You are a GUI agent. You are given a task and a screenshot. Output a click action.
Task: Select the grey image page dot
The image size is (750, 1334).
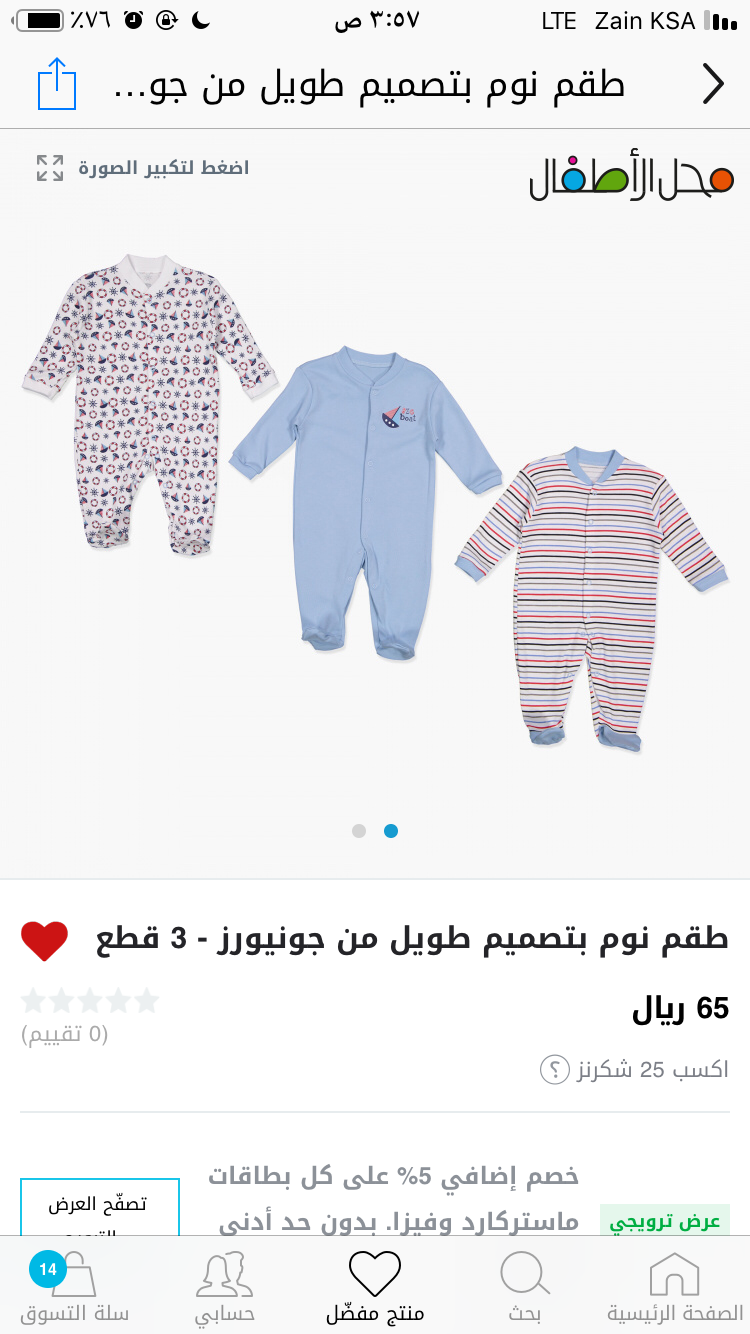(359, 831)
